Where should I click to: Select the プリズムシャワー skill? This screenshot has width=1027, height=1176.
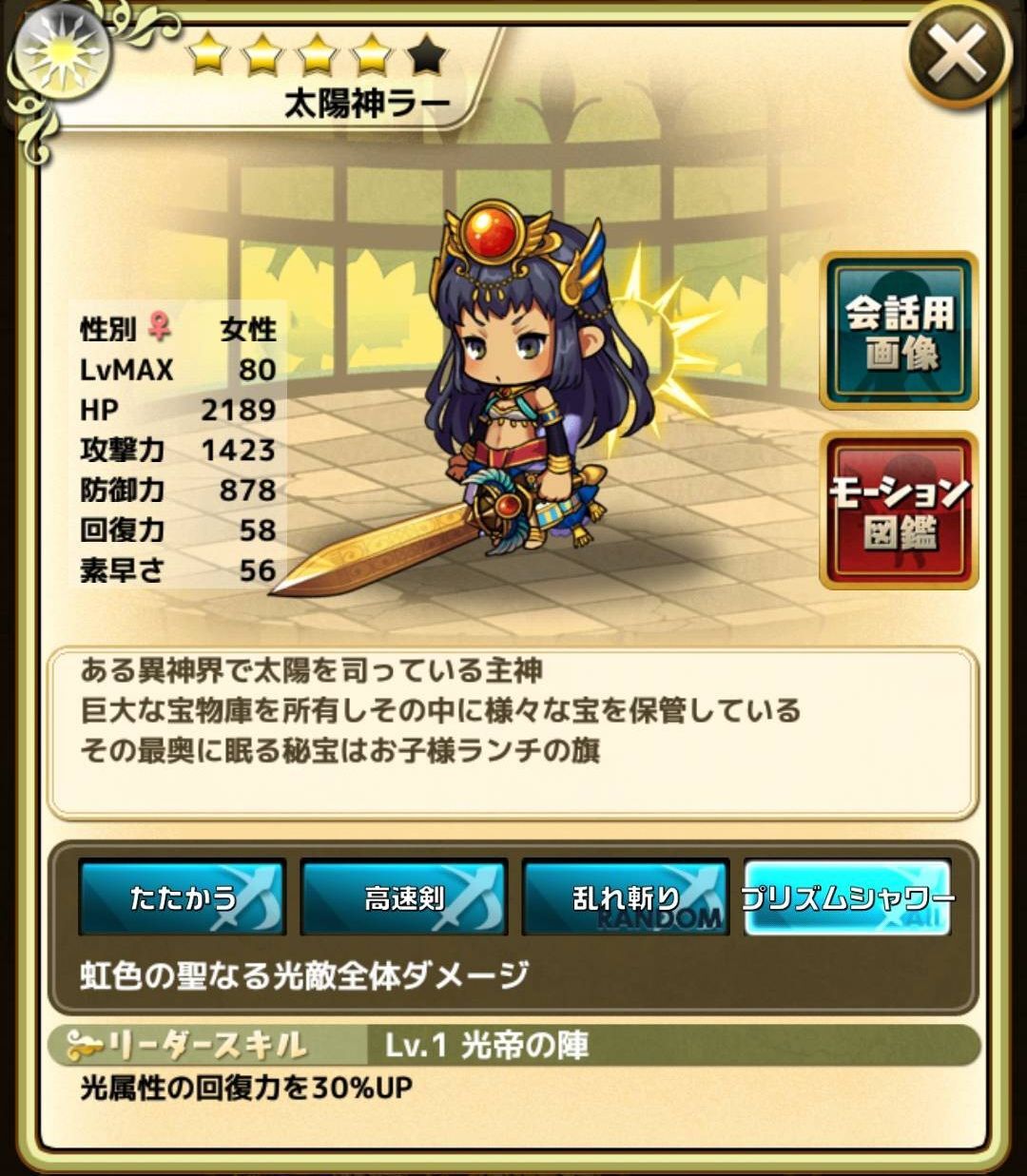click(847, 897)
